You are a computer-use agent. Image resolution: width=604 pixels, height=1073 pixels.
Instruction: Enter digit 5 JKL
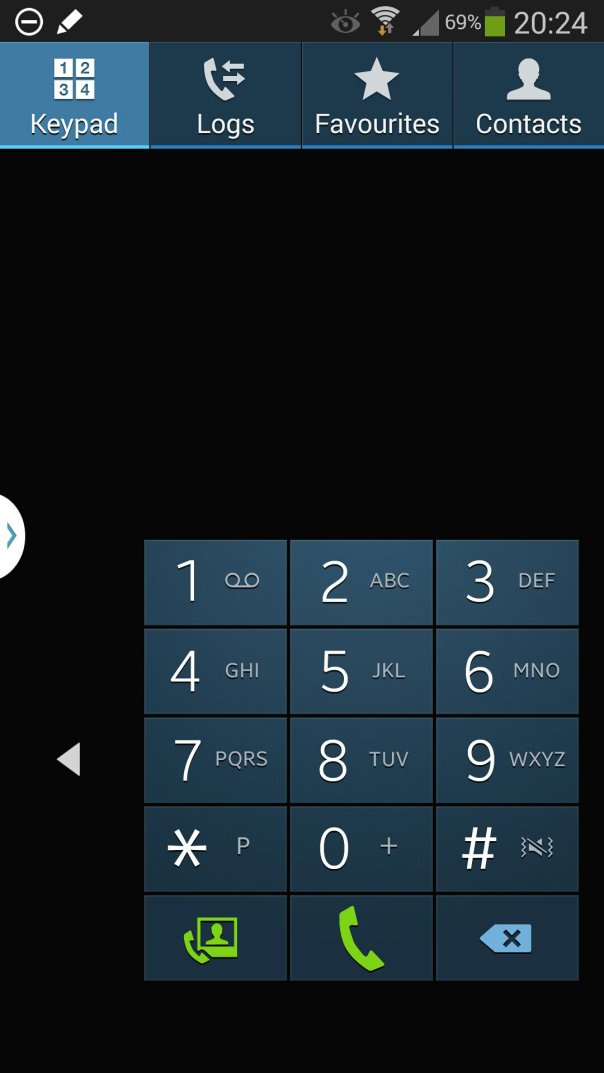click(361, 671)
